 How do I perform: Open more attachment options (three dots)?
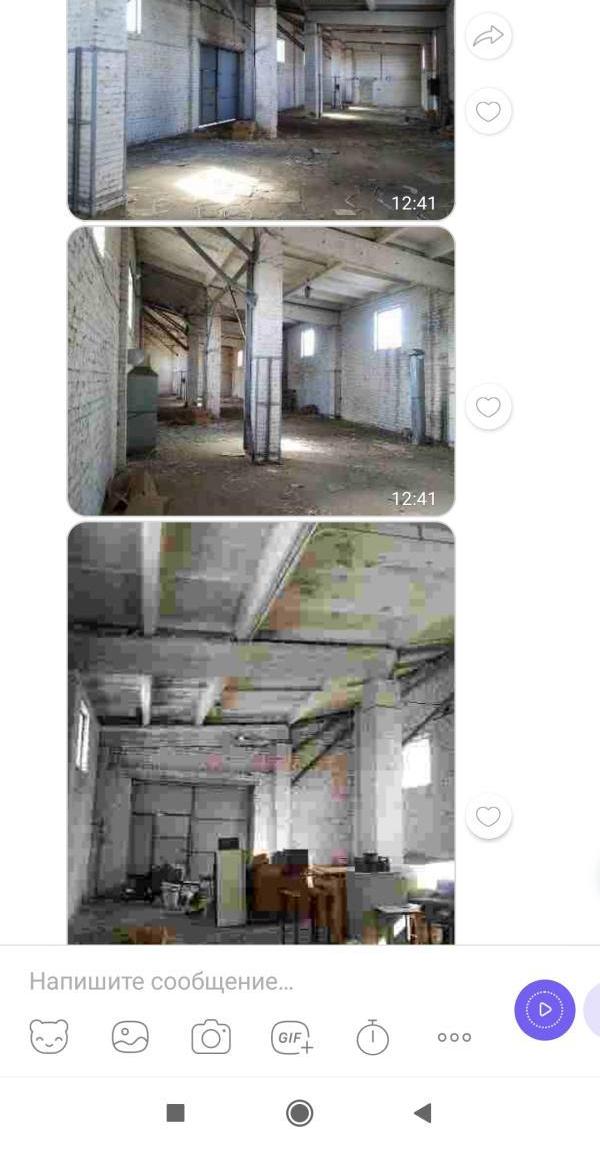[454, 1037]
